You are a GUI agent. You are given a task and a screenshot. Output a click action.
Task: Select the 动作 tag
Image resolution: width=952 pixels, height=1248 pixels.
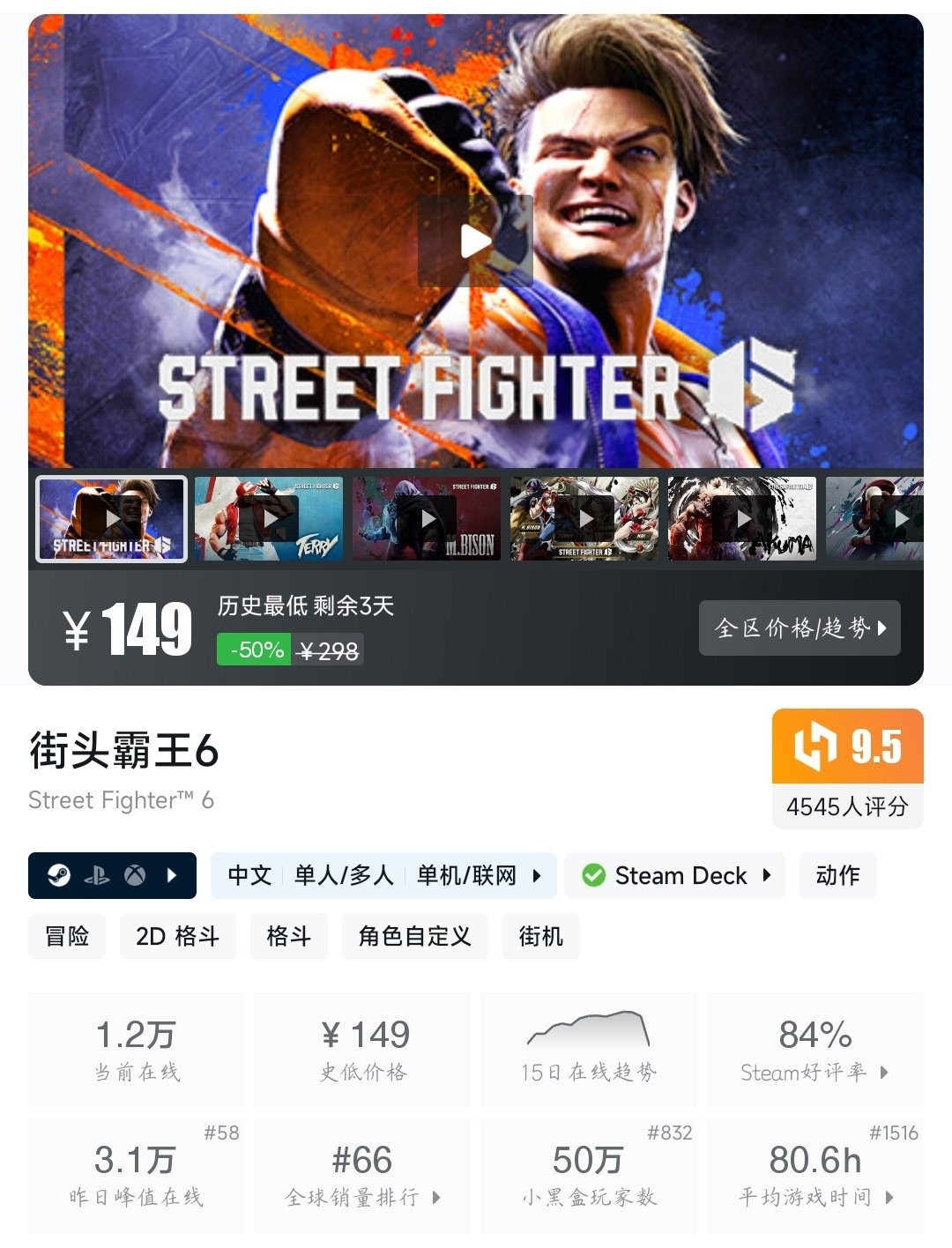pos(837,875)
